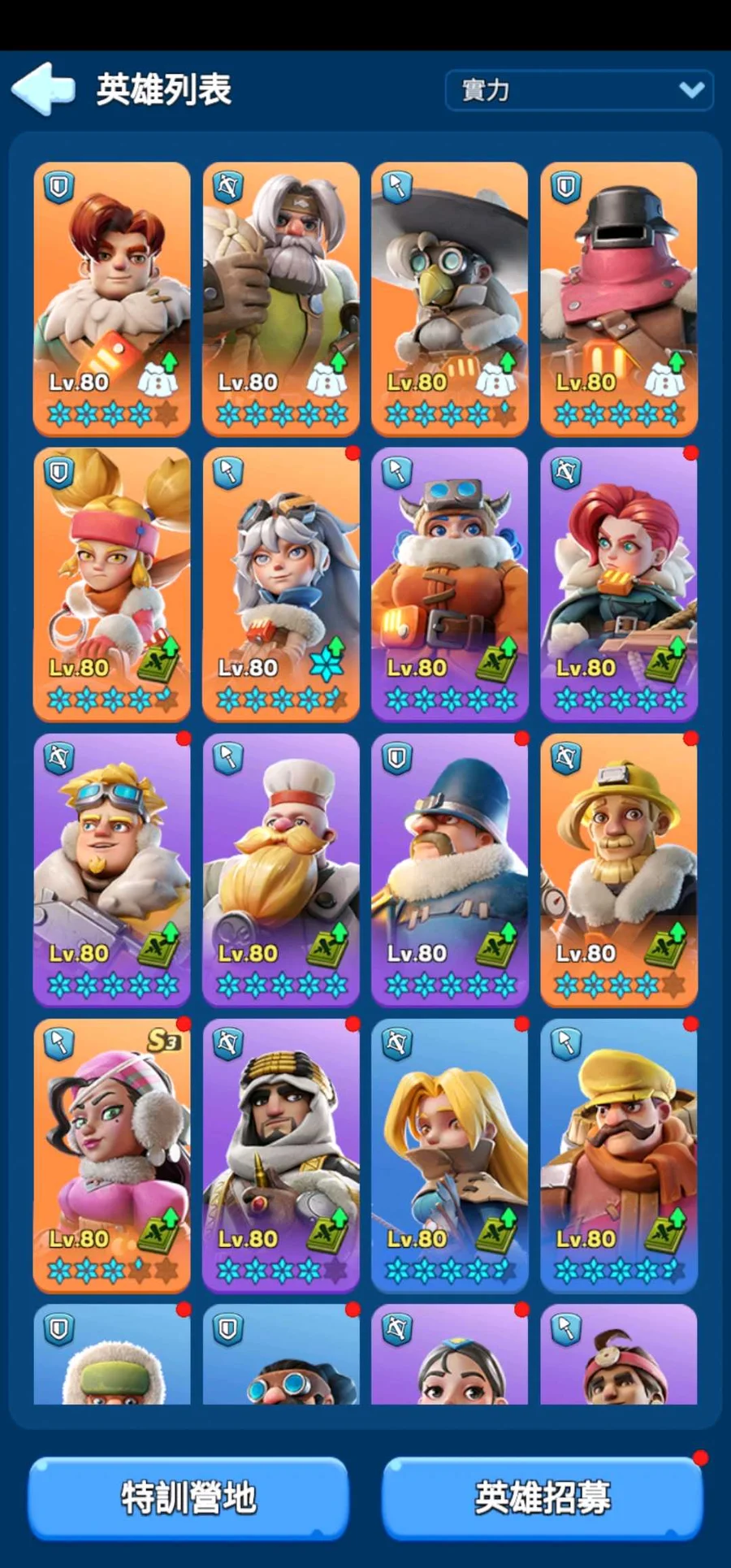Screen dimensions: 731x1568
Task: Select the horned-helmet hero in the orange coat
Action: pyautogui.click(x=450, y=583)
